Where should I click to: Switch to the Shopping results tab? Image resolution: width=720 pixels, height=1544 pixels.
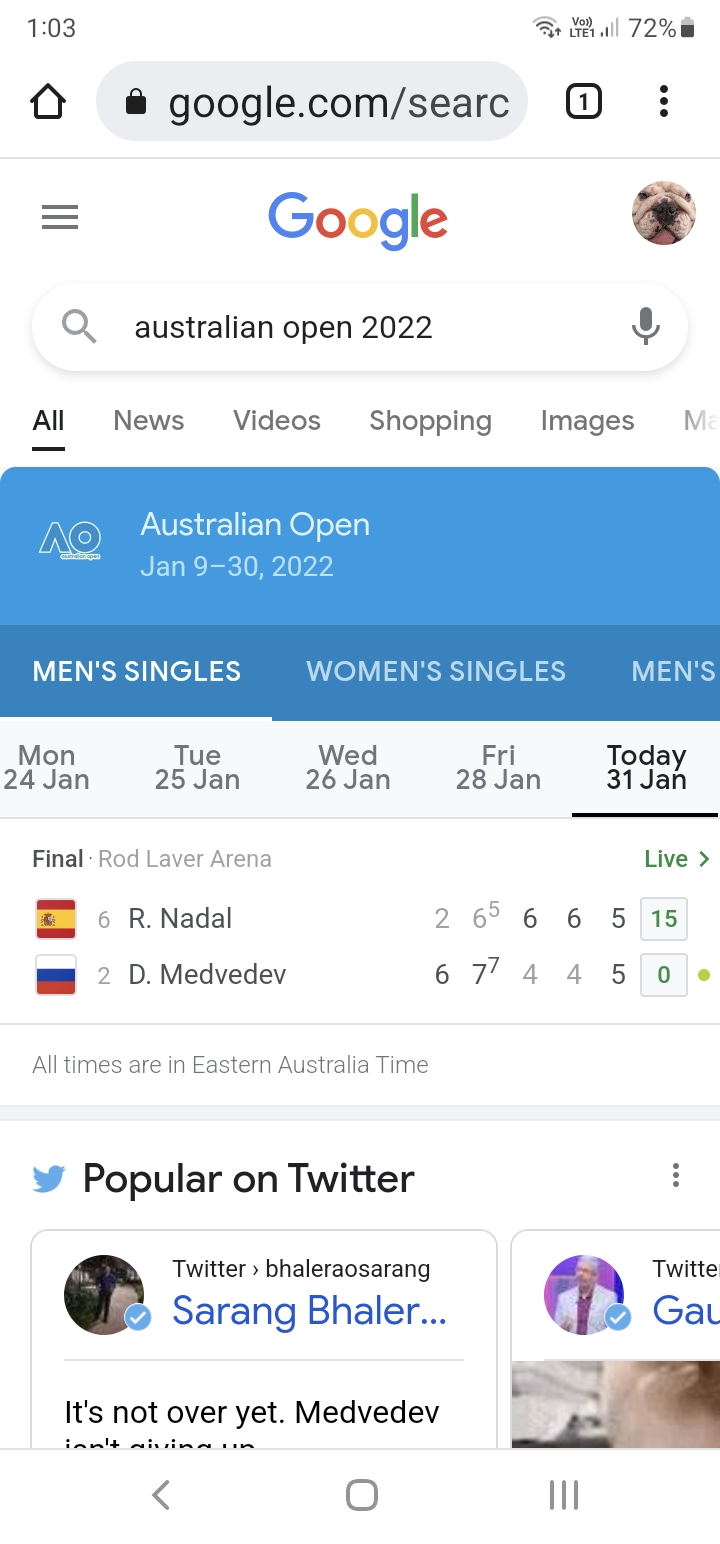430,421
